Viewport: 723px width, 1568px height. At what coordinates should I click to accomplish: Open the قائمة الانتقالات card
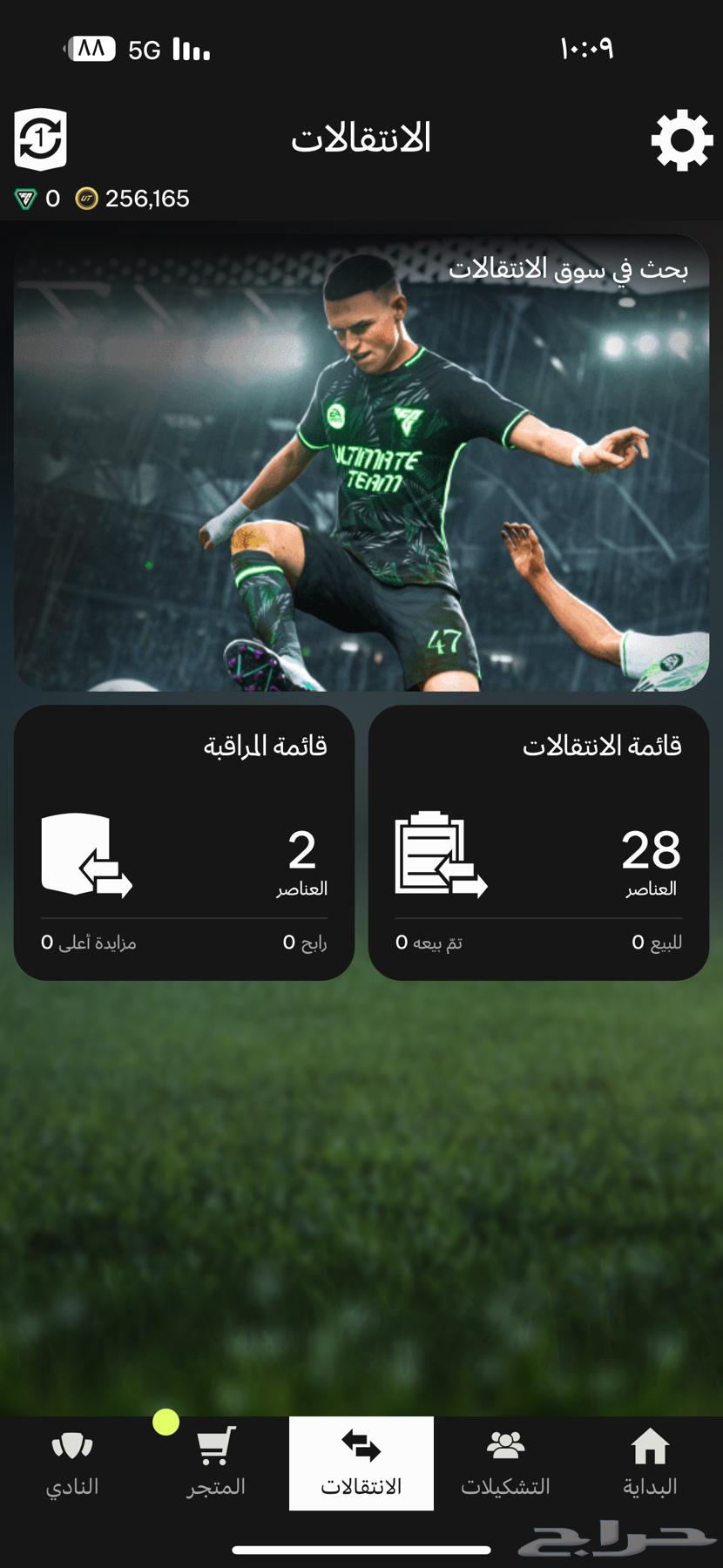tap(538, 842)
